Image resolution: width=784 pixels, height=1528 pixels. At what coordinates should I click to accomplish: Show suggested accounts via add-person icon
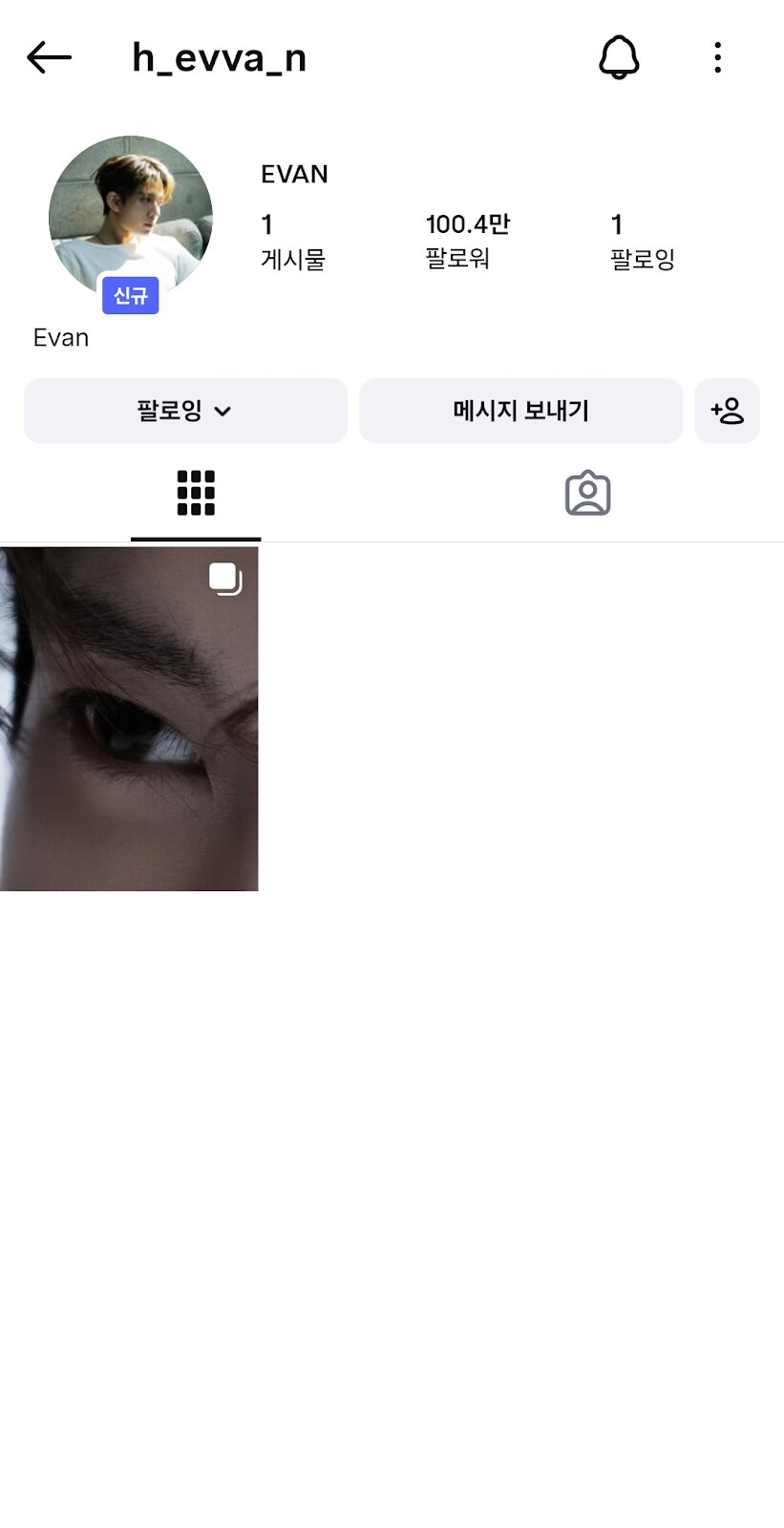[727, 411]
